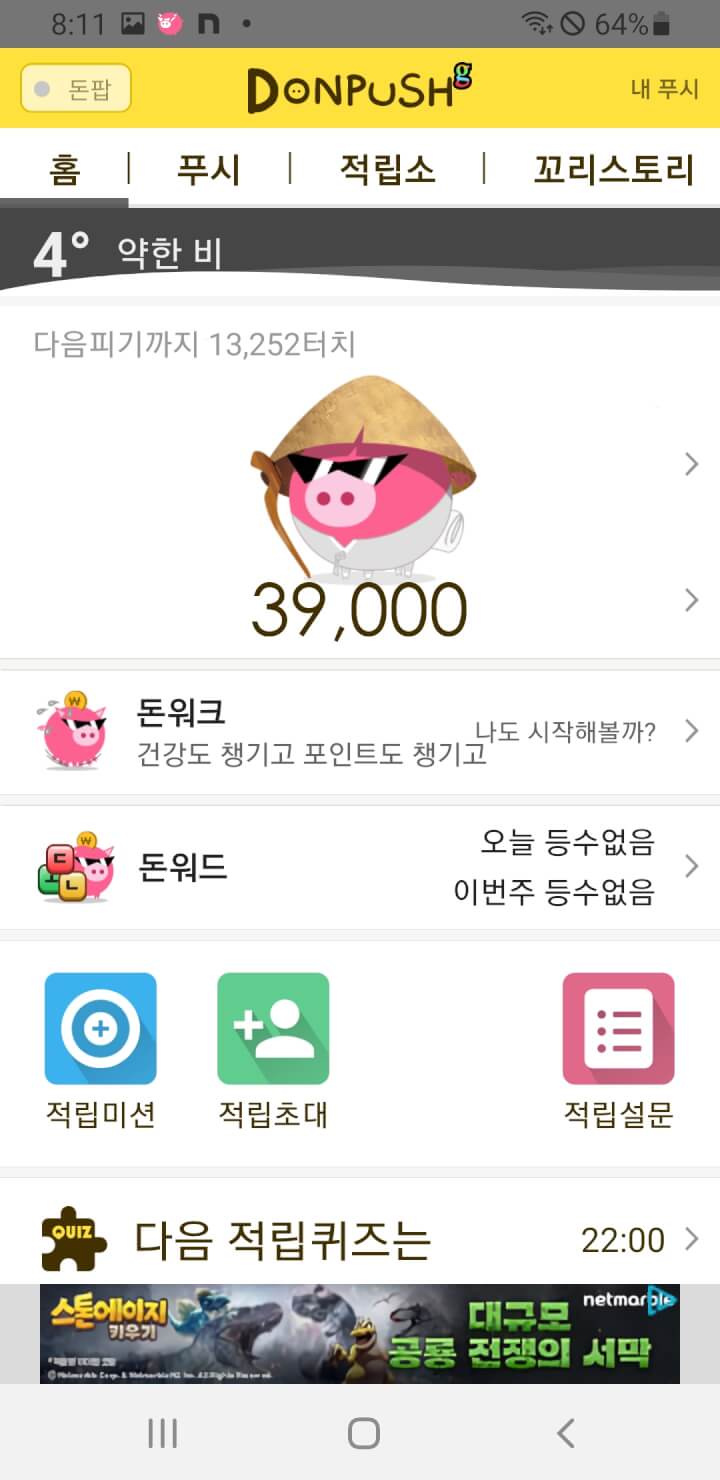Open the 39,000 points detail chevron

click(x=691, y=600)
